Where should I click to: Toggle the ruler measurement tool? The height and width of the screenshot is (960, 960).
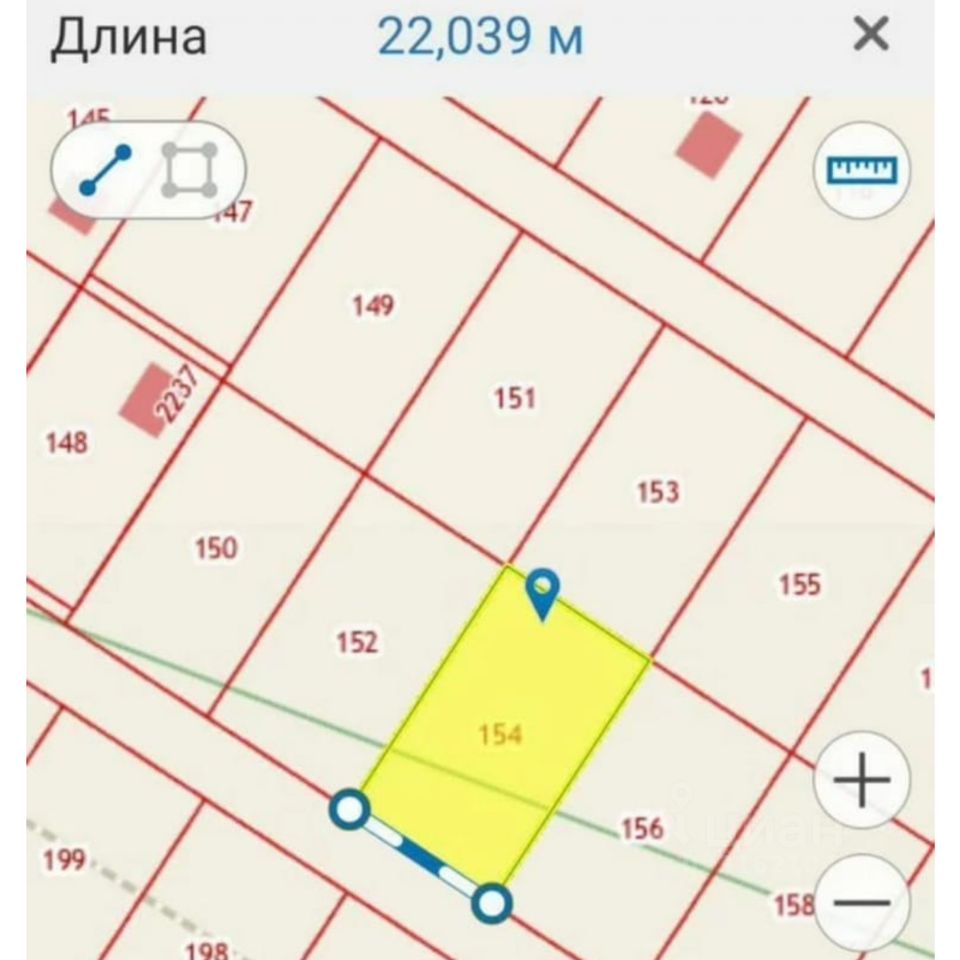click(x=862, y=169)
